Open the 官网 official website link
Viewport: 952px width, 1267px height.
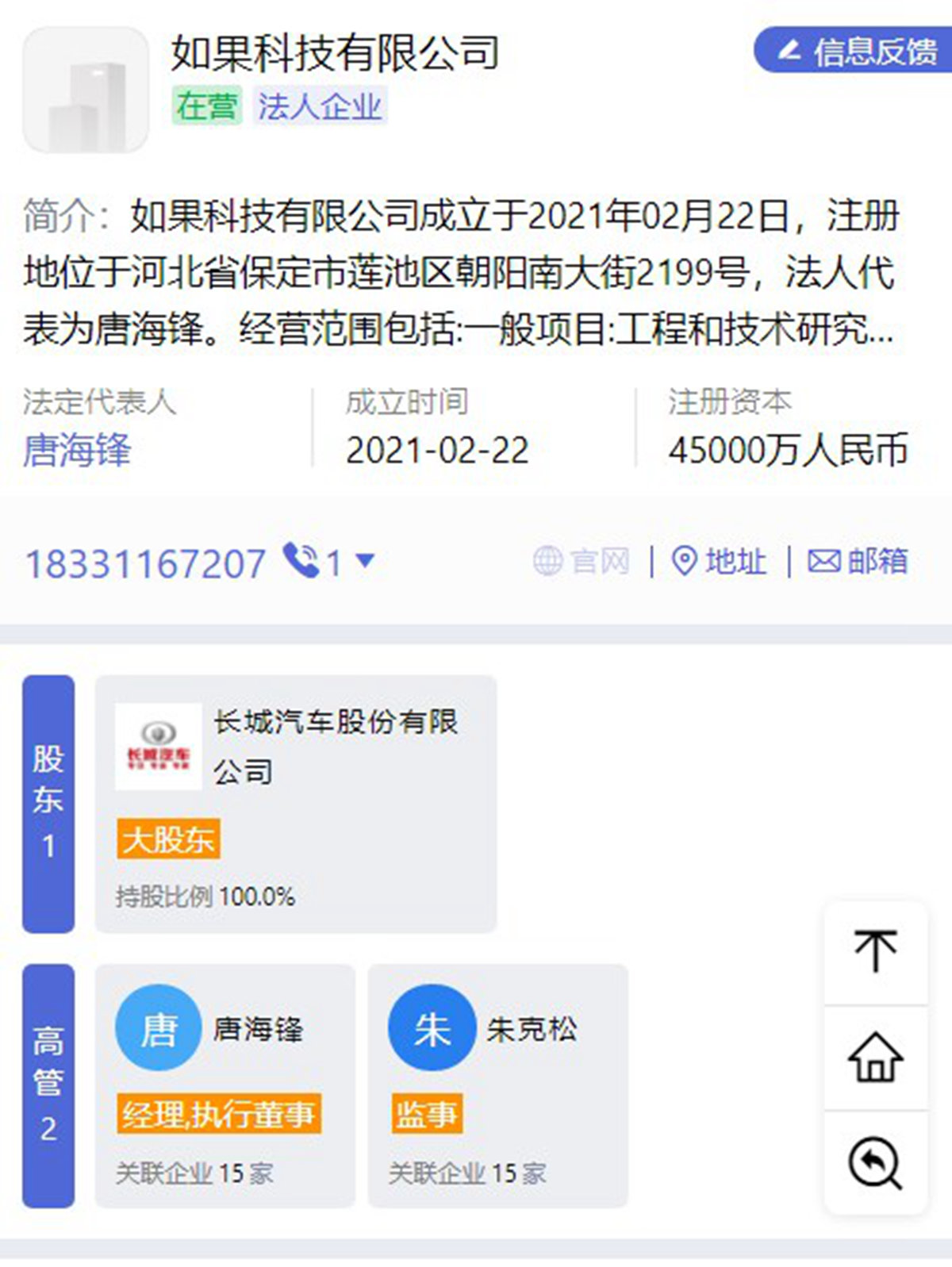coord(582,562)
